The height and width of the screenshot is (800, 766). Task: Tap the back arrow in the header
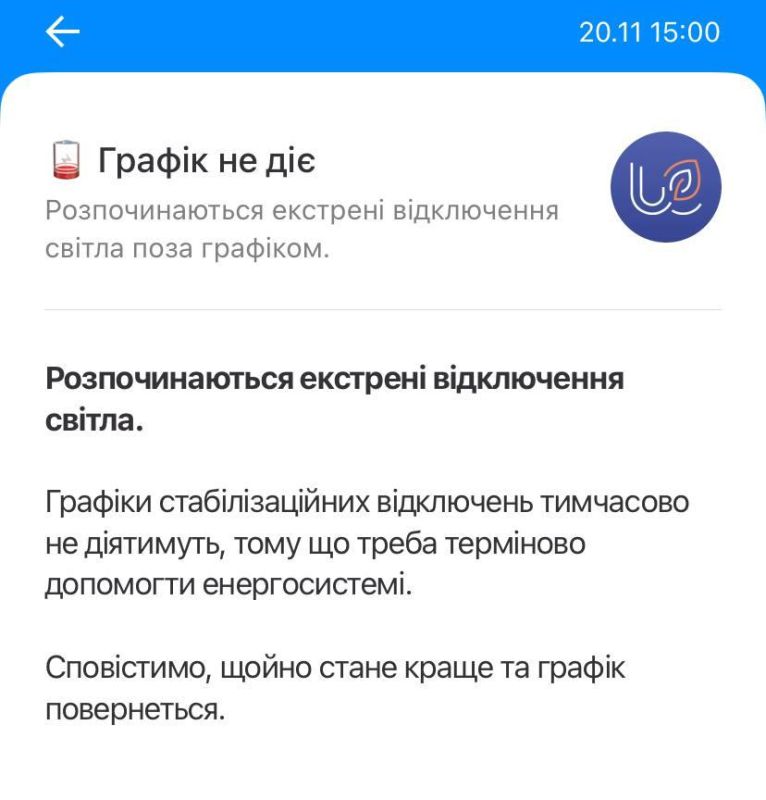(62, 32)
